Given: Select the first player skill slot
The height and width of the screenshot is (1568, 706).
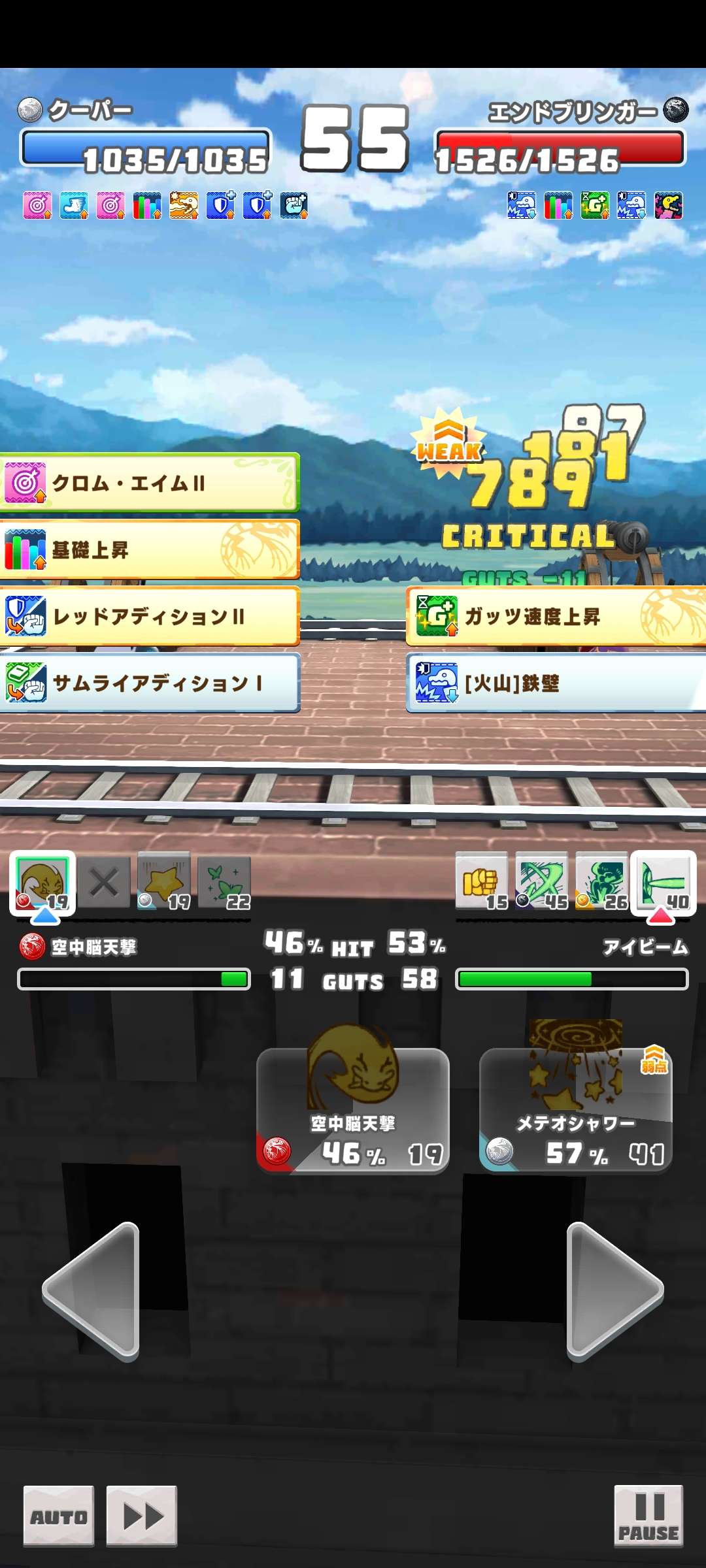Looking at the screenshot, I should tap(42, 882).
